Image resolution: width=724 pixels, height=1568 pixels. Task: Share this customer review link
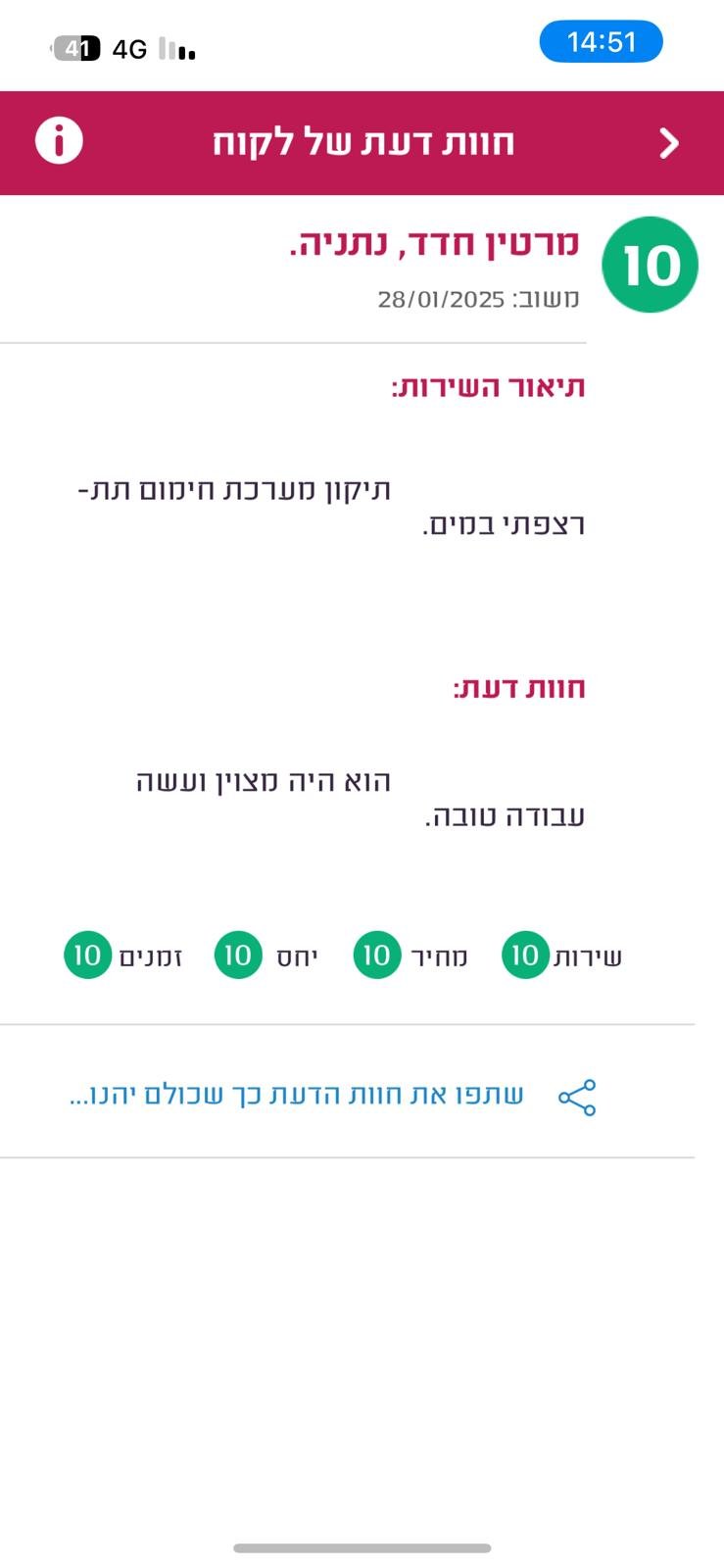tap(333, 1096)
